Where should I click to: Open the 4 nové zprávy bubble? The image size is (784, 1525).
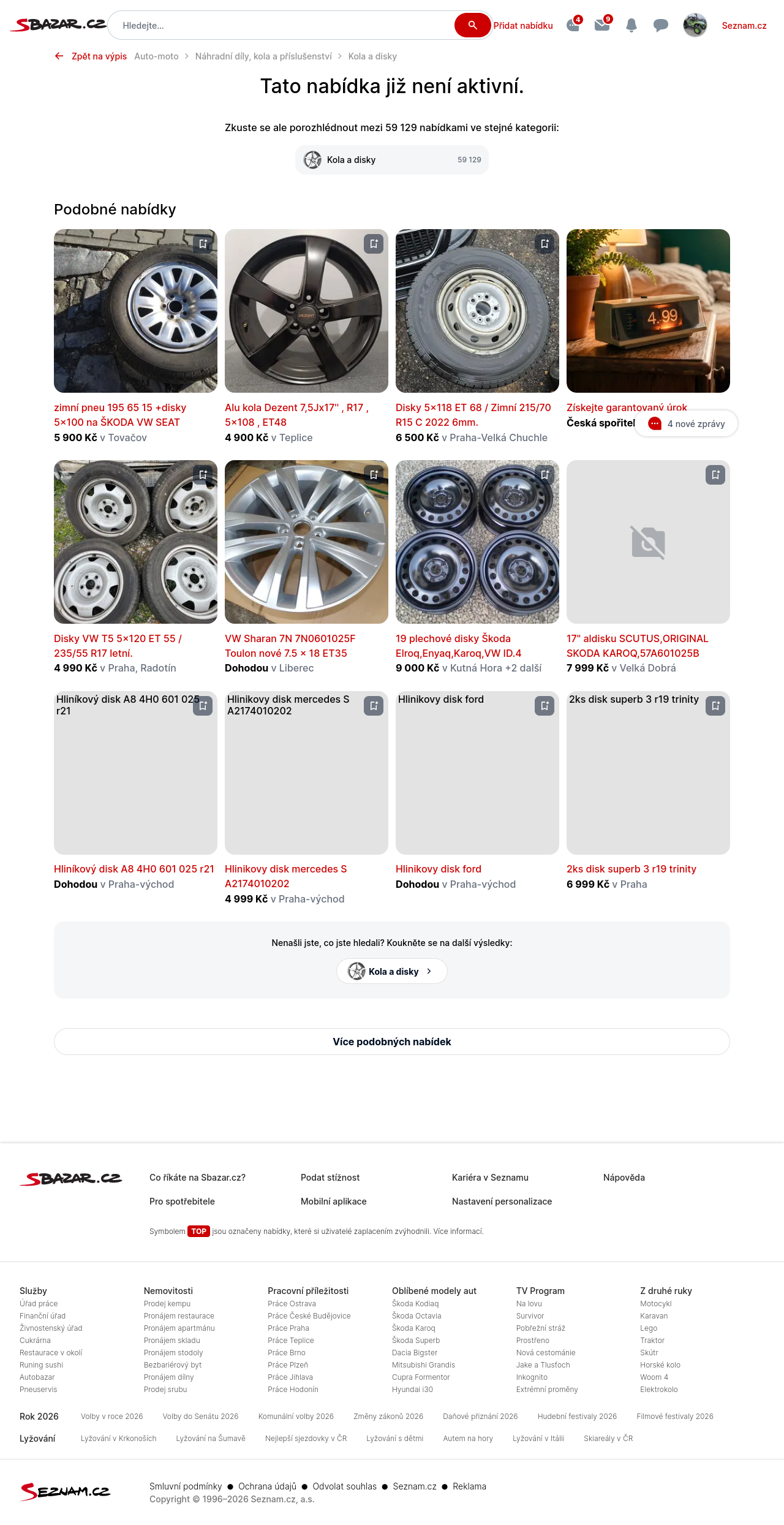(686, 423)
